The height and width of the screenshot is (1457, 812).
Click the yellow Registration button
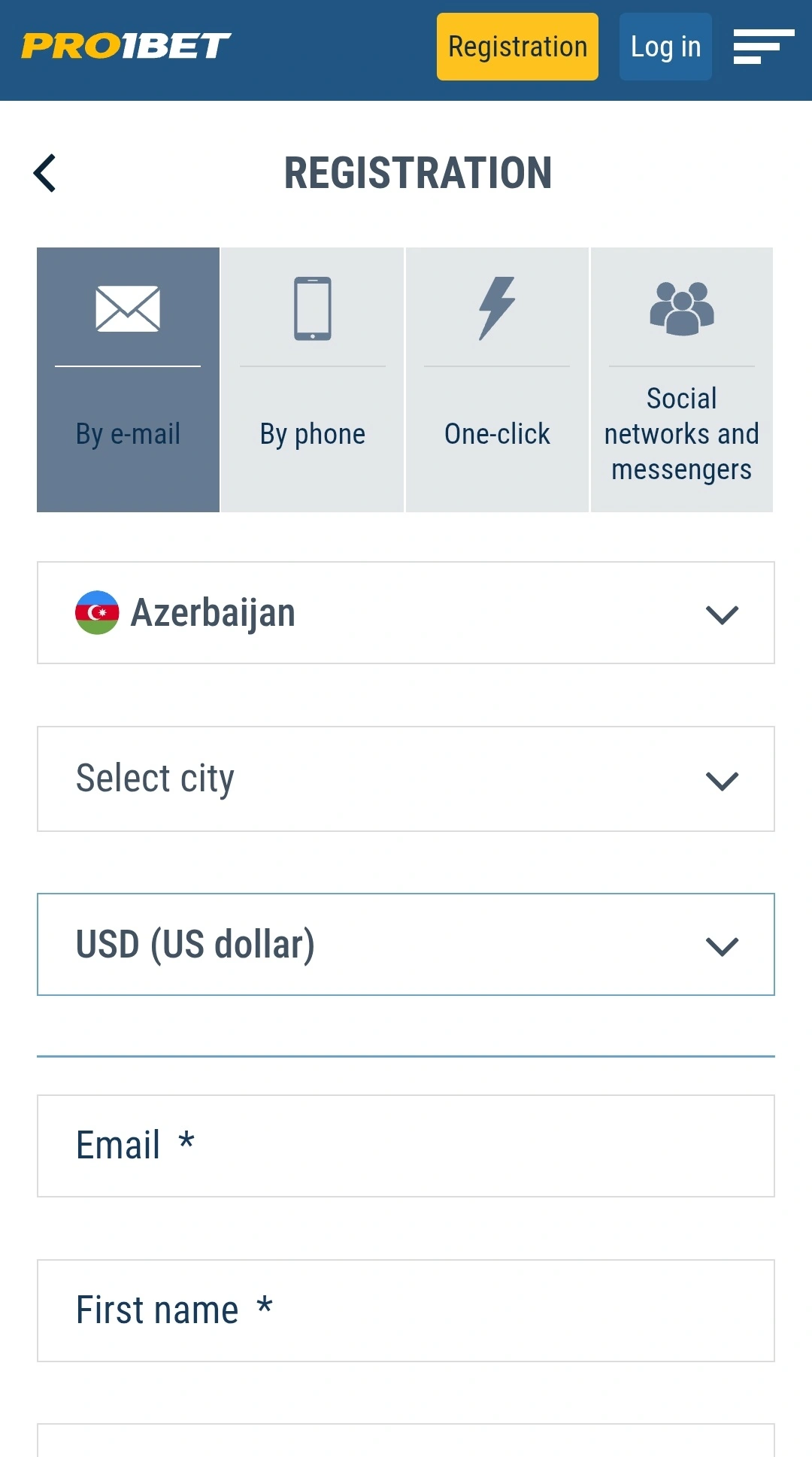tap(517, 46)
